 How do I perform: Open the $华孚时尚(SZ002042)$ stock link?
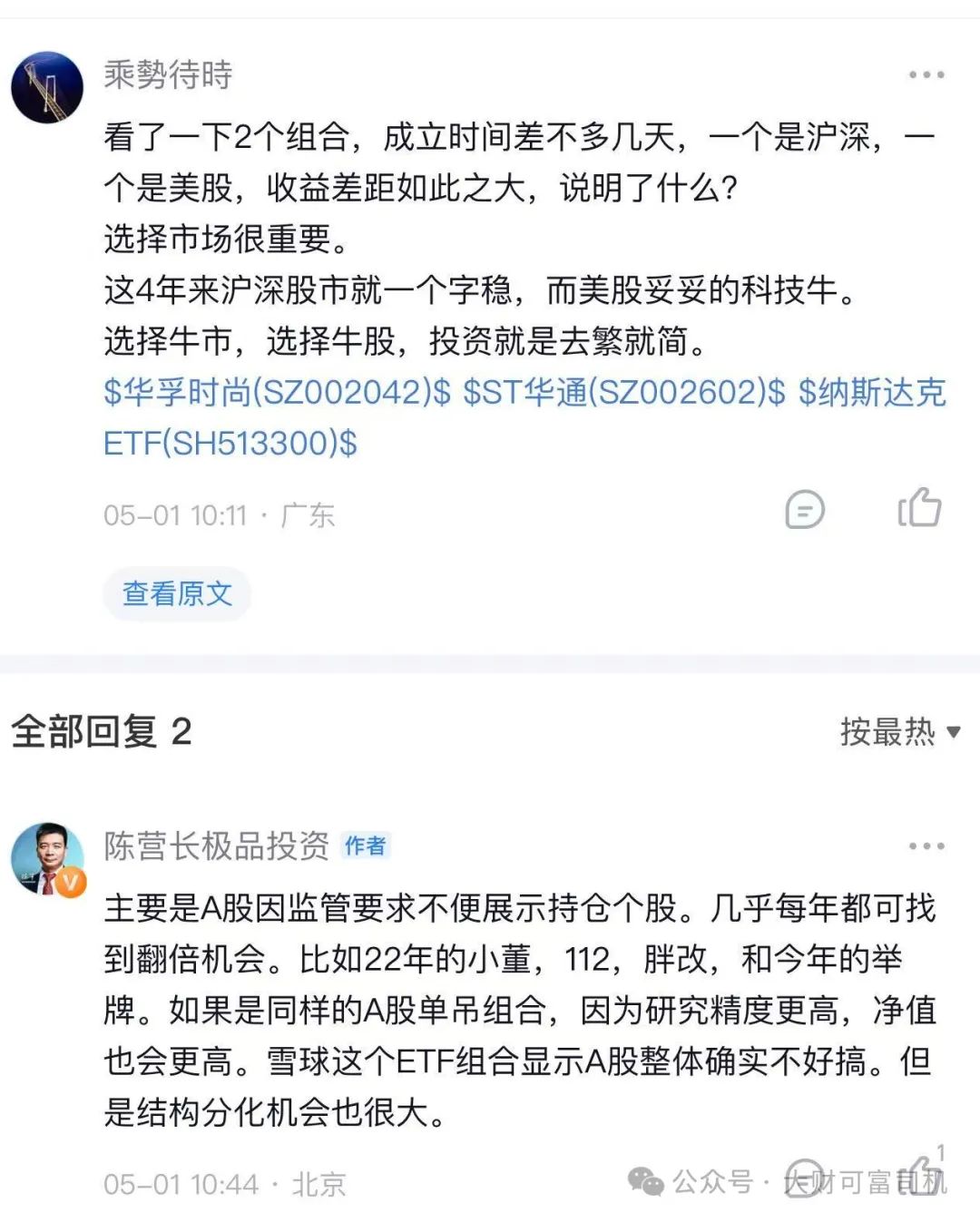[277, 393]
